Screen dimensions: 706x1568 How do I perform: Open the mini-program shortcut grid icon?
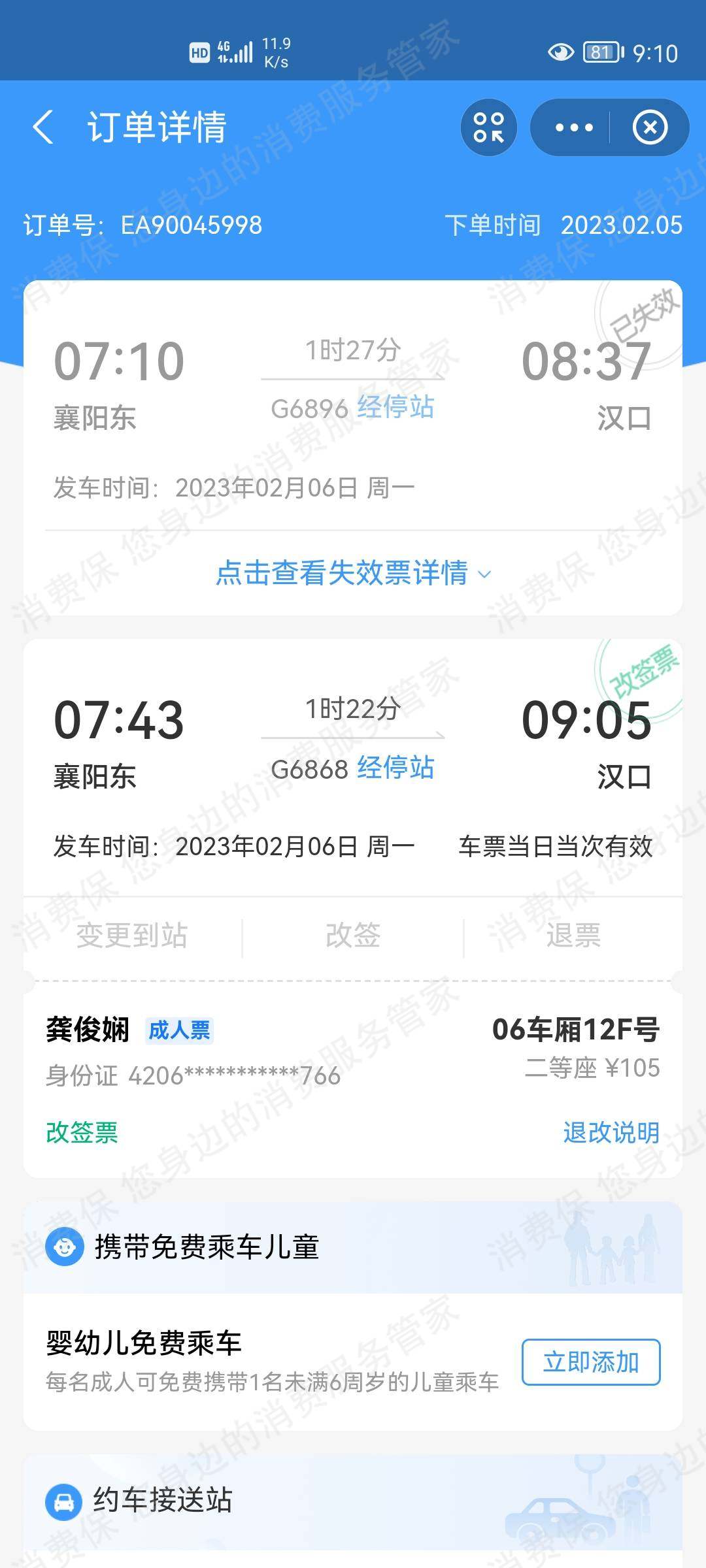click(x=489, y=127)
